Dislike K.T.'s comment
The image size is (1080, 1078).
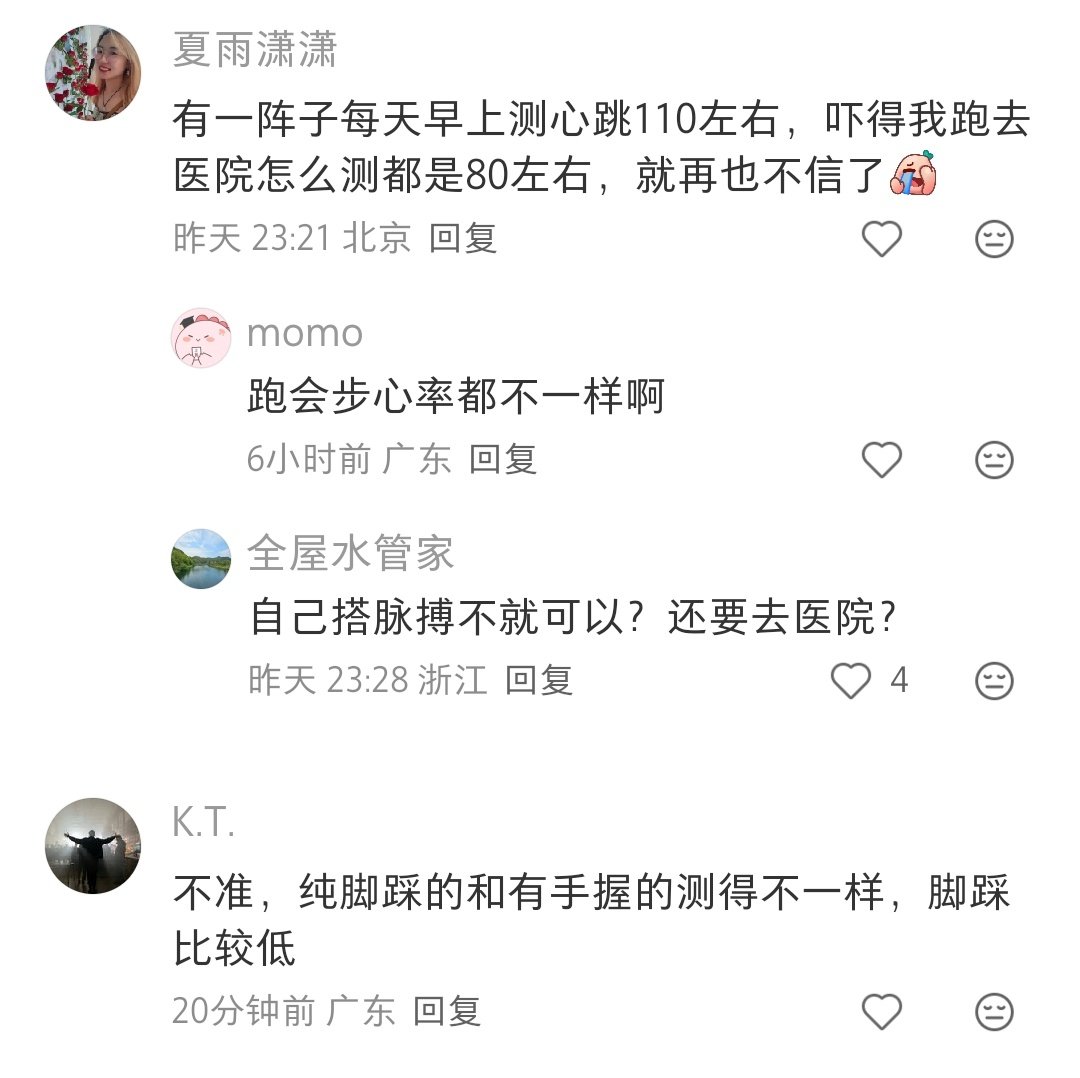[994, 1012]
